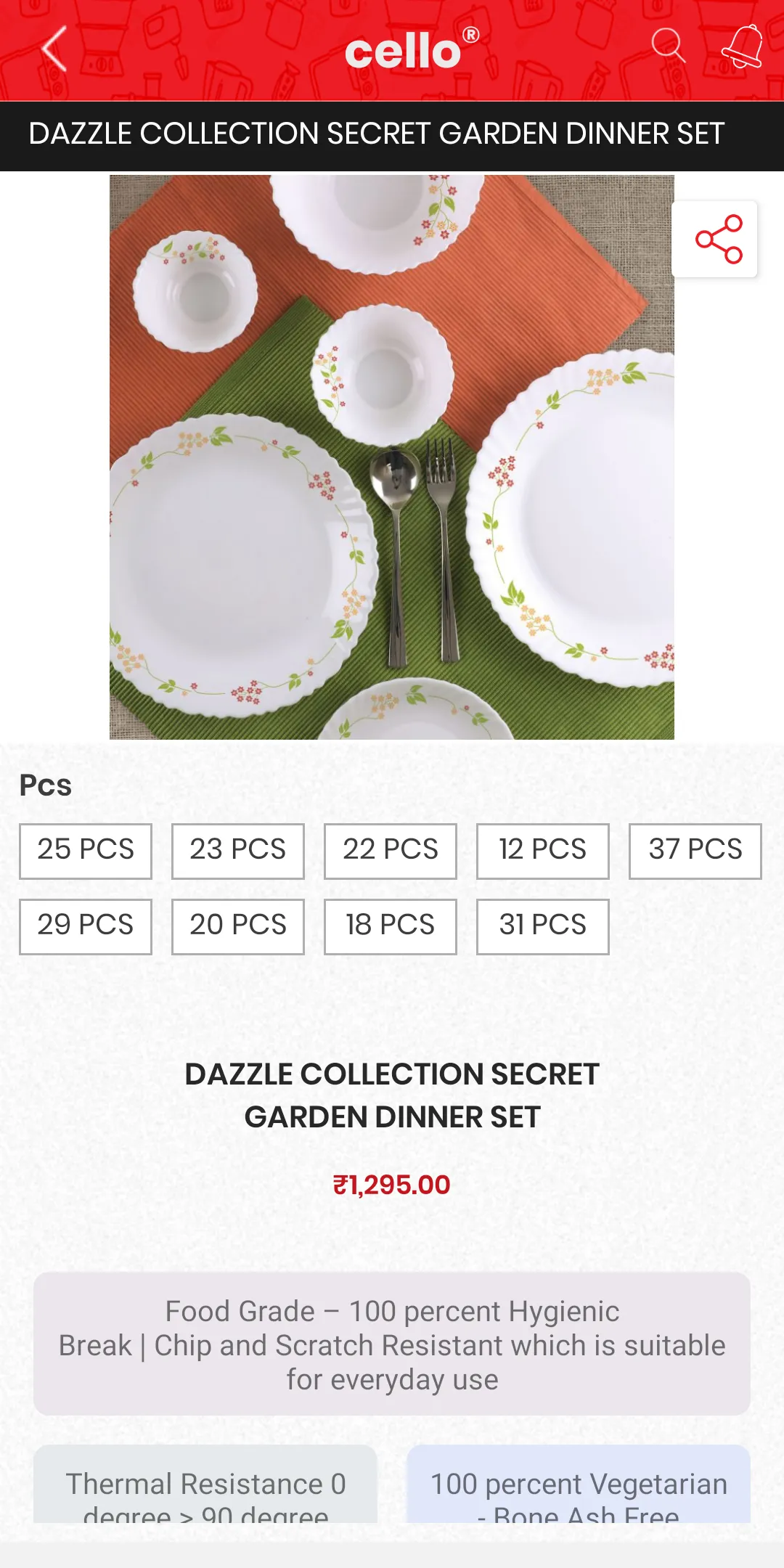Choose the 37 PCS variant

pyautogui.click(x=695, y=851)
